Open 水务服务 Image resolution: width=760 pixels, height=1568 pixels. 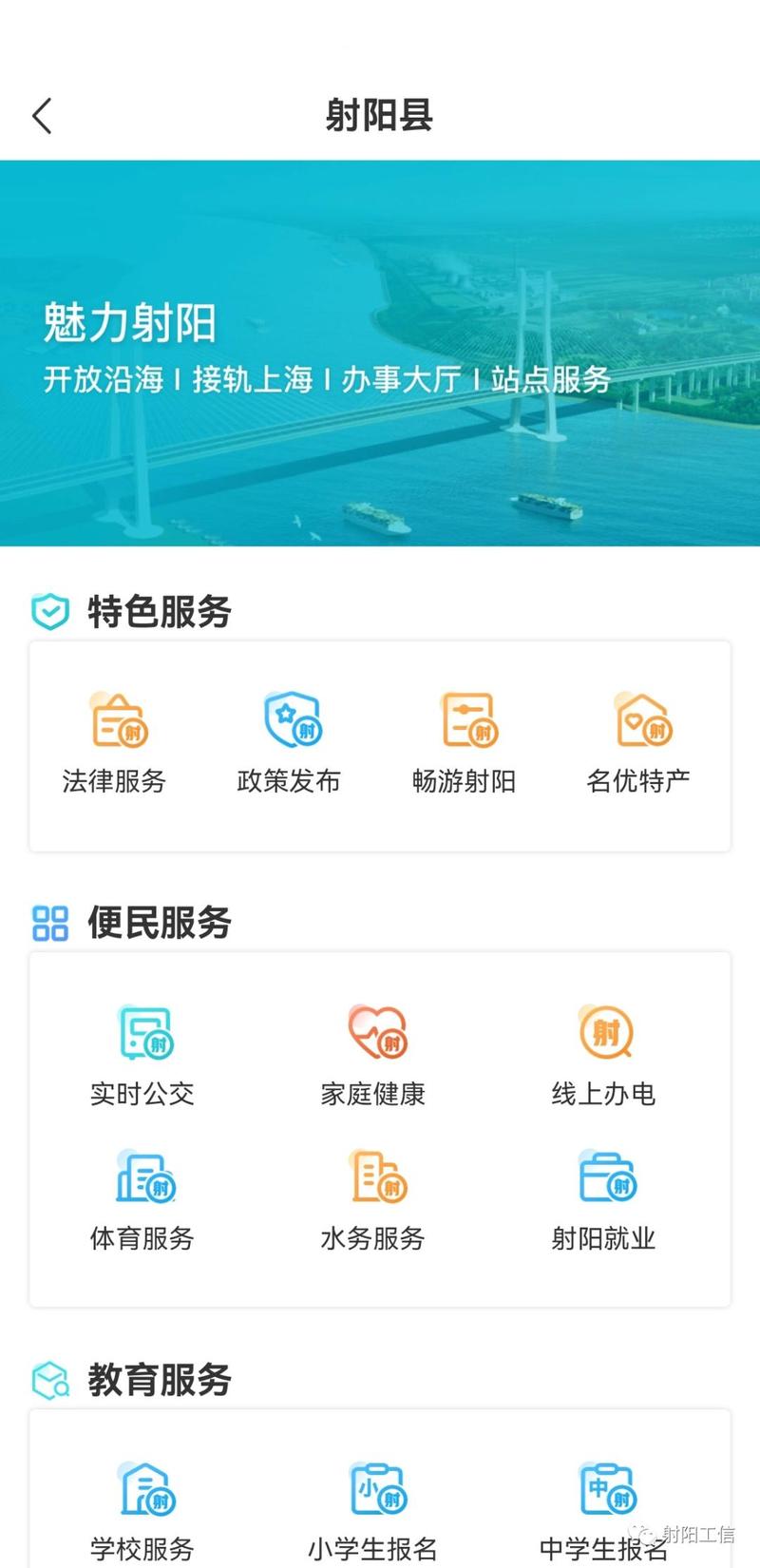[374, 1199]
